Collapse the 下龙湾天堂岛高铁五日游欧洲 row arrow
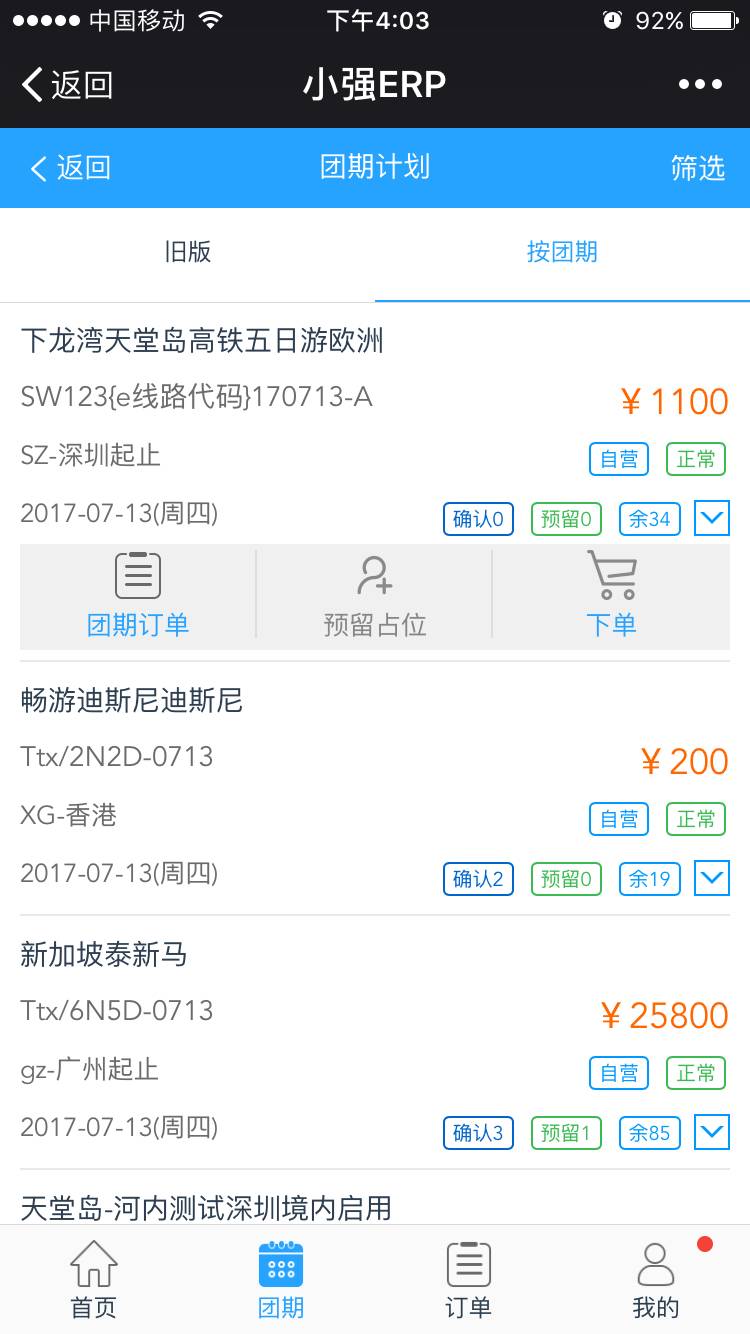This screenshot has height=1334, width=750. [x=712, y=518]
